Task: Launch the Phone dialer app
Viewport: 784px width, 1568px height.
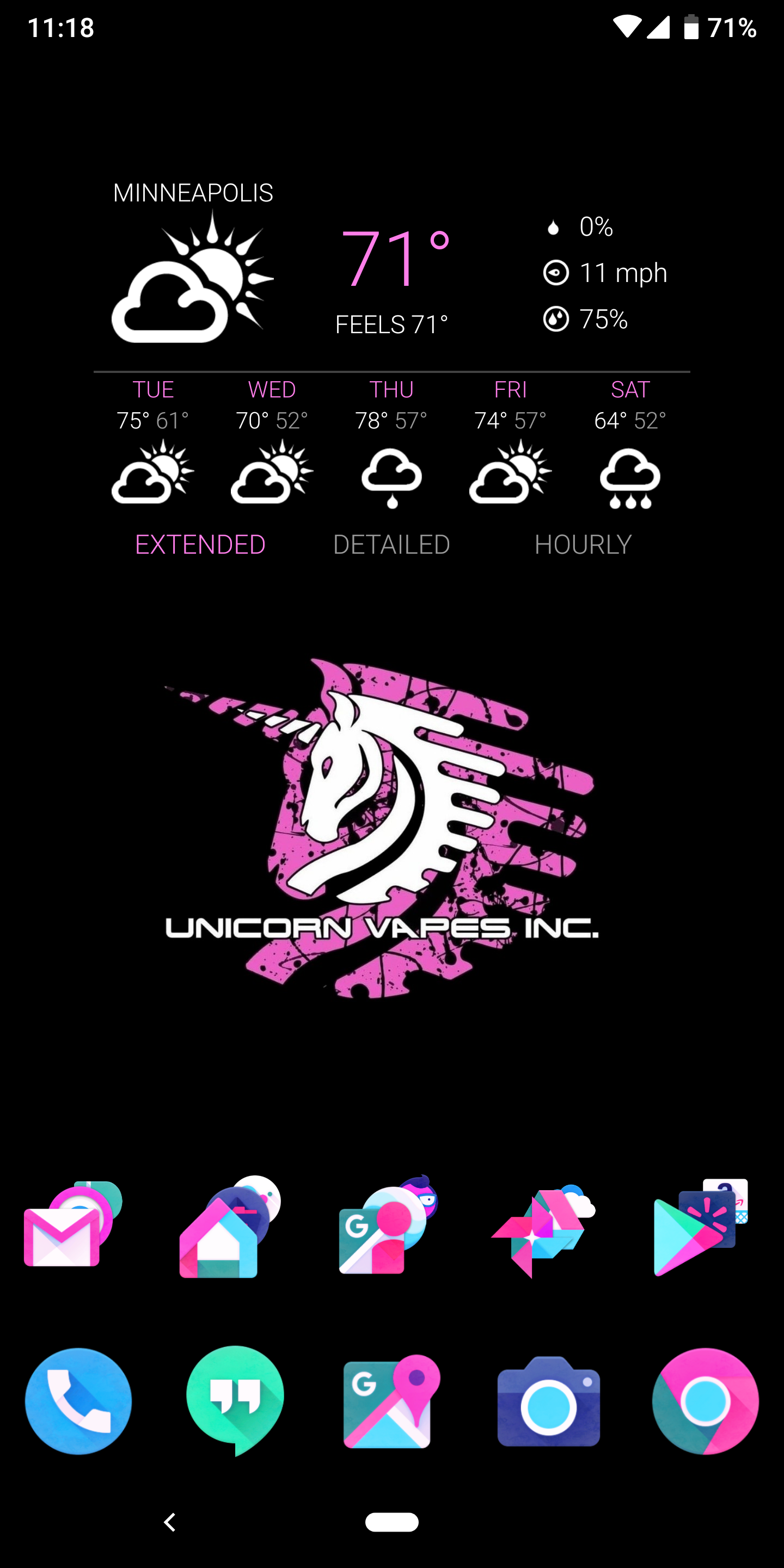Action: [x=78, y=1401]
